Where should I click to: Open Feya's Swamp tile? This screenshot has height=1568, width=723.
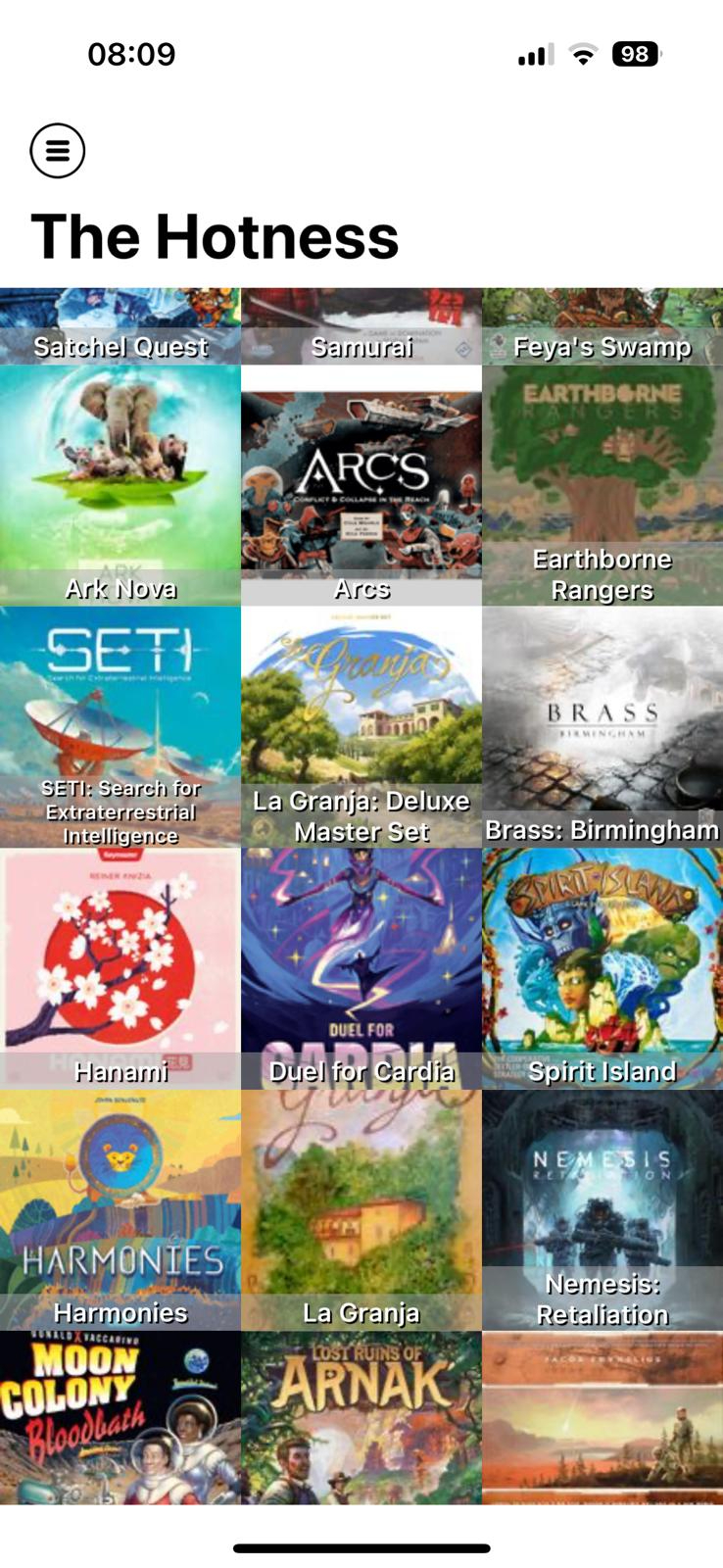tap(602, 327)
